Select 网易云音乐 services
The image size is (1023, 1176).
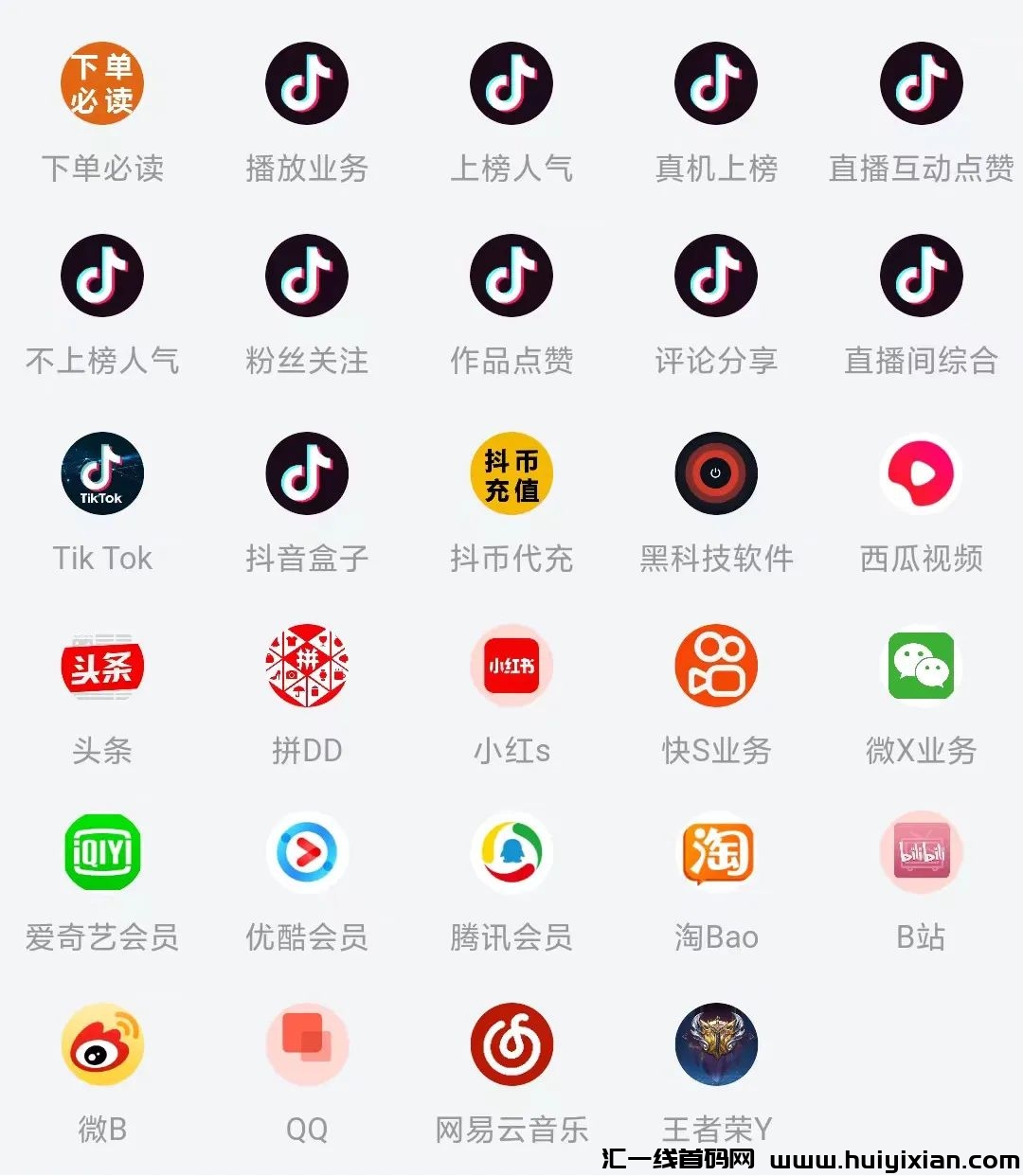tap(511, 1045)
